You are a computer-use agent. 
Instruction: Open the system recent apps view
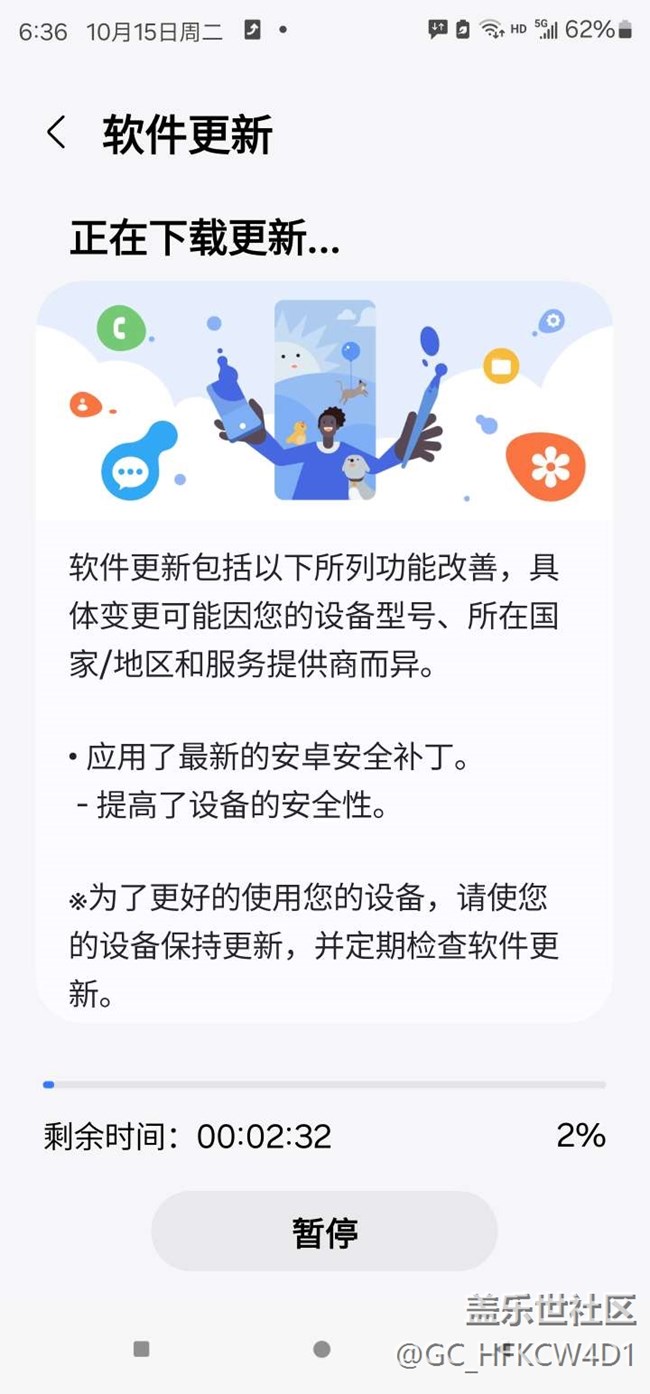(x=141, y=1349)
